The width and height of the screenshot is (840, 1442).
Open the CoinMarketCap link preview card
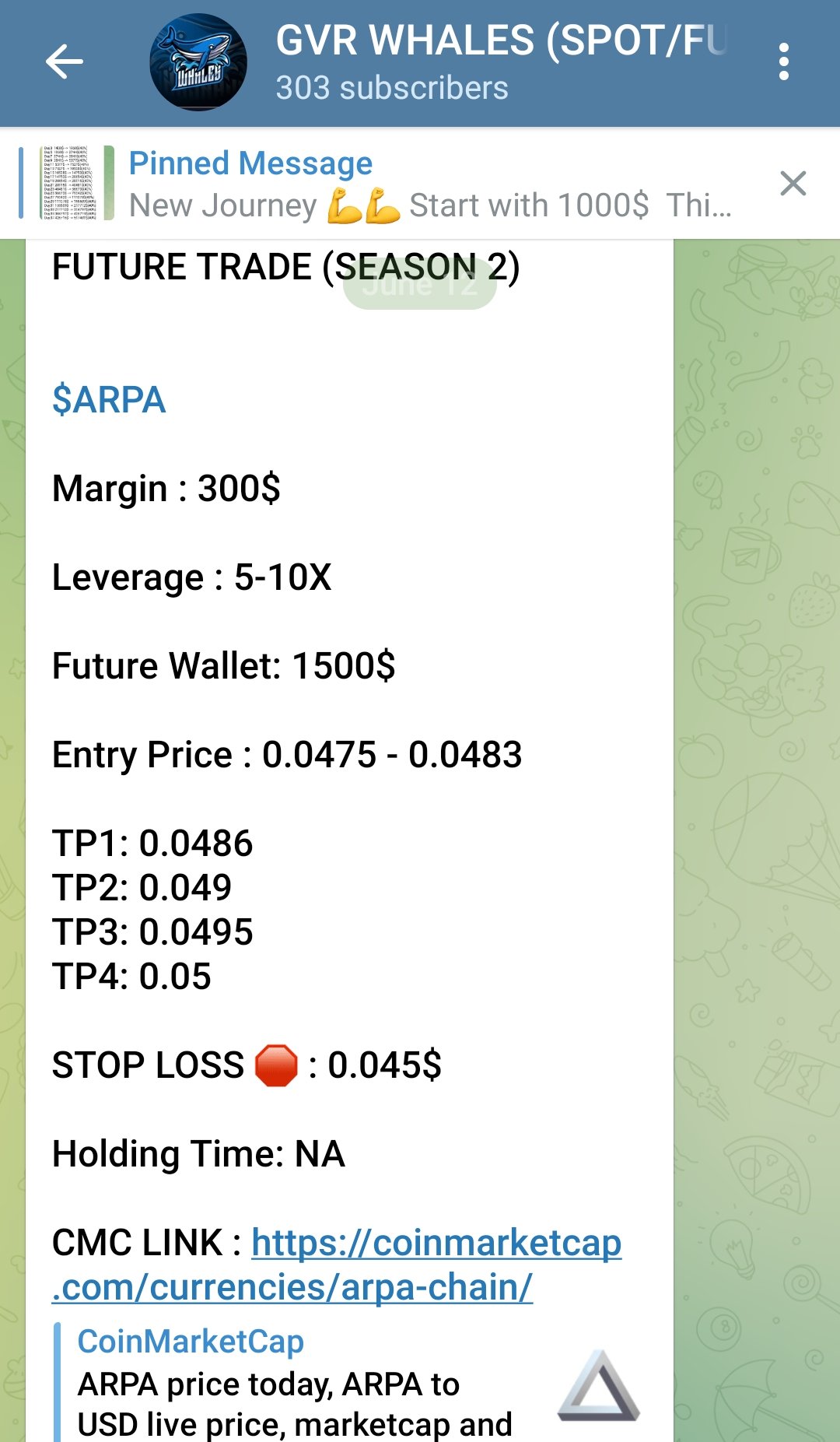point(350,1382)
